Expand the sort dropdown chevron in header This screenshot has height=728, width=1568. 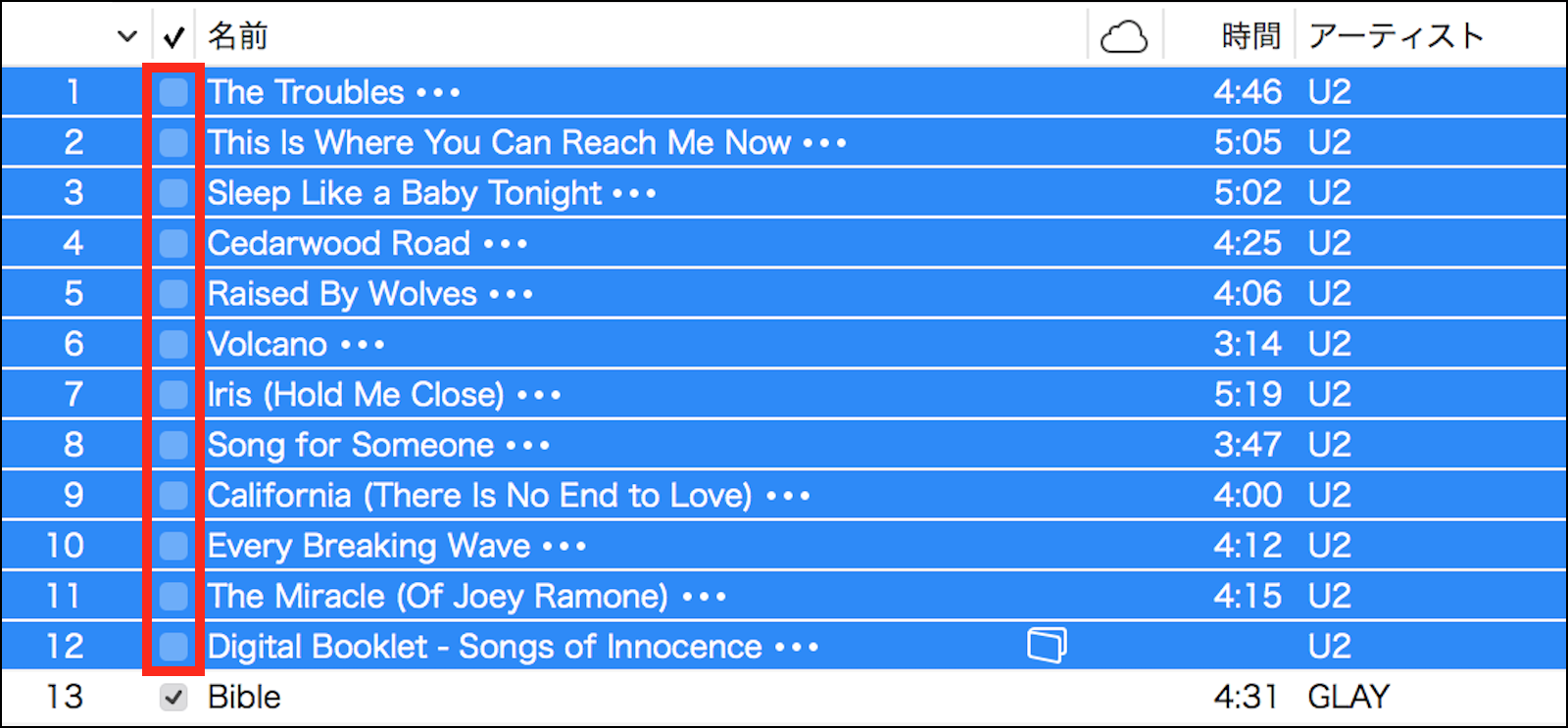(126, 37)
